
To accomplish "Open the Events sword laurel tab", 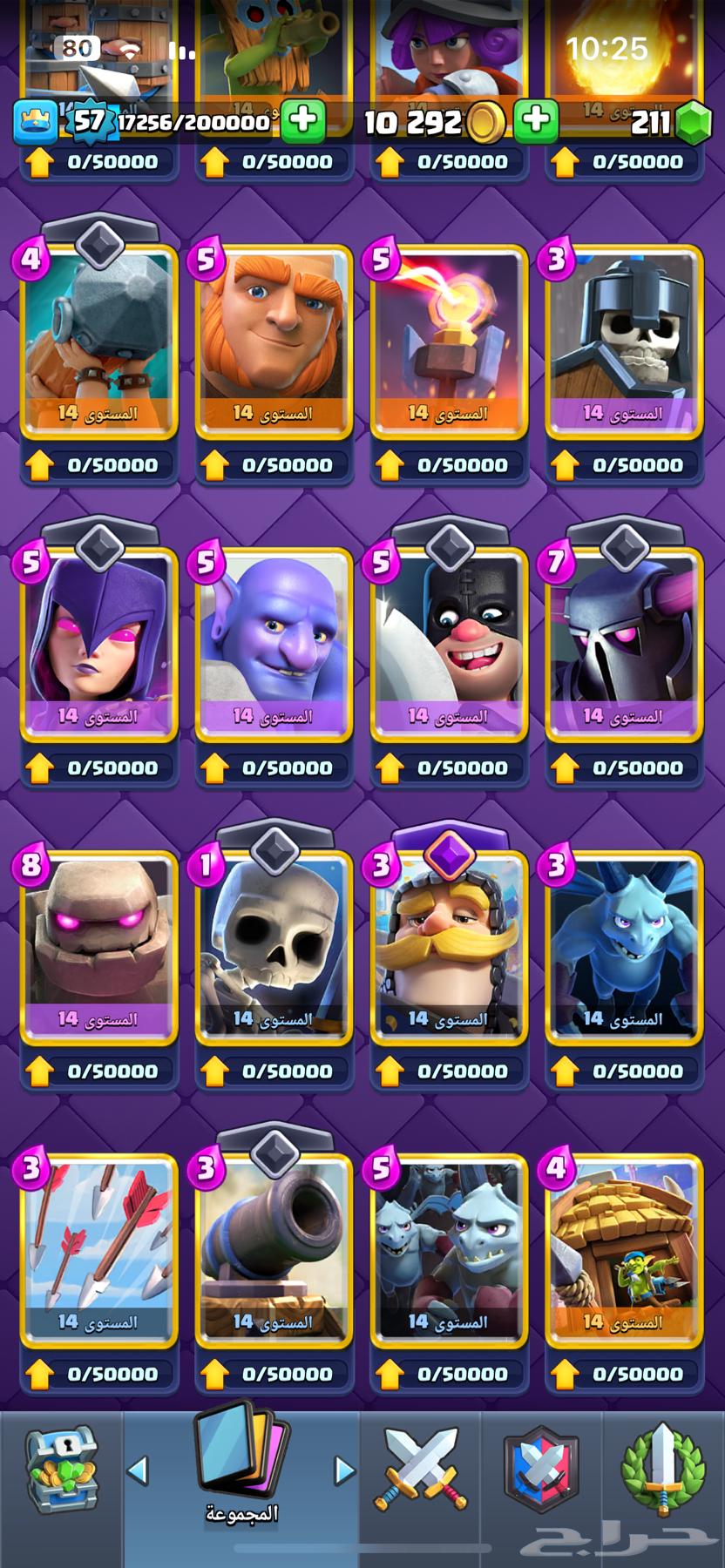I will 661,1472.
